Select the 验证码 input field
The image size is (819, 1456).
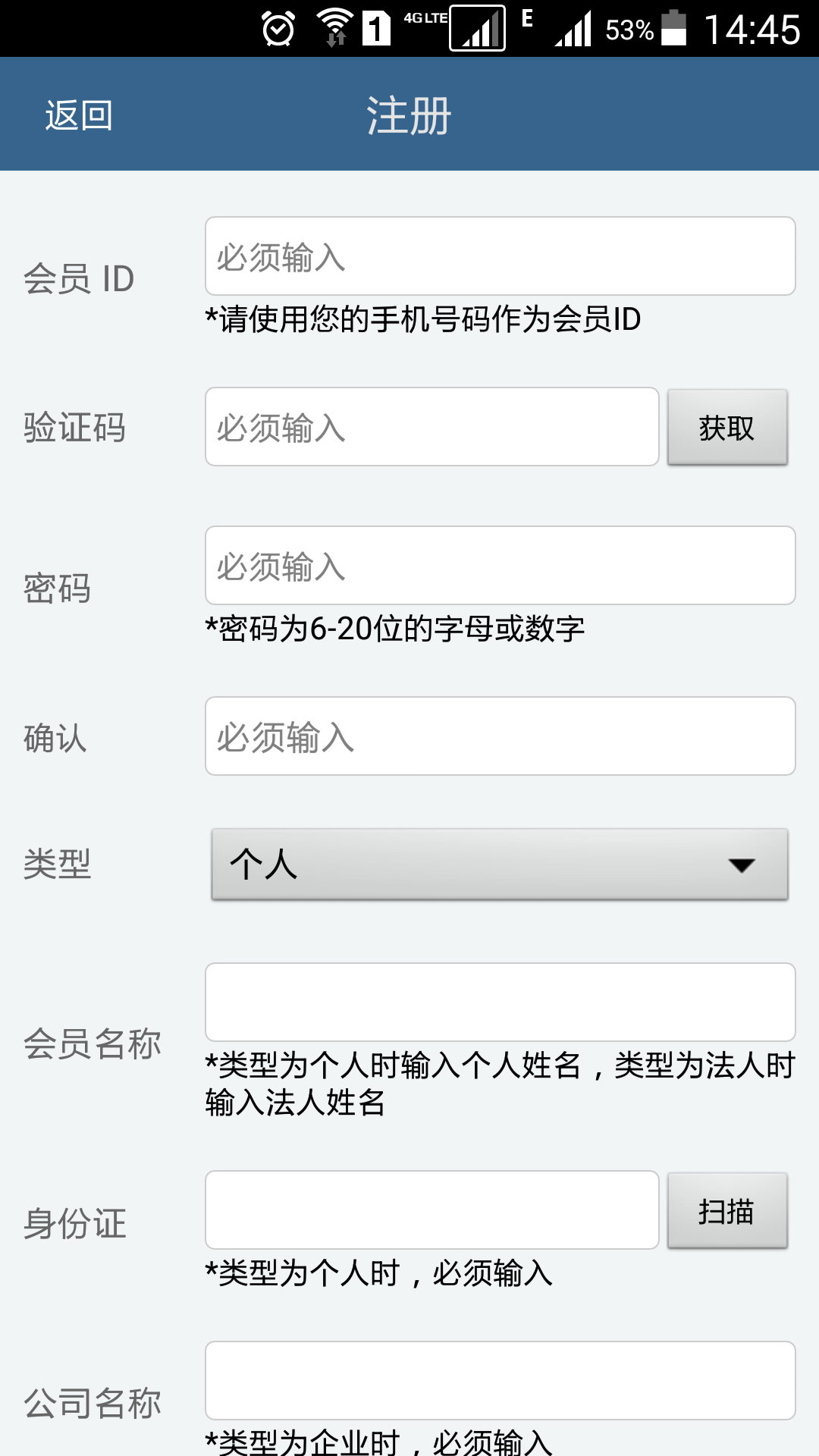[x=431, y=427]
